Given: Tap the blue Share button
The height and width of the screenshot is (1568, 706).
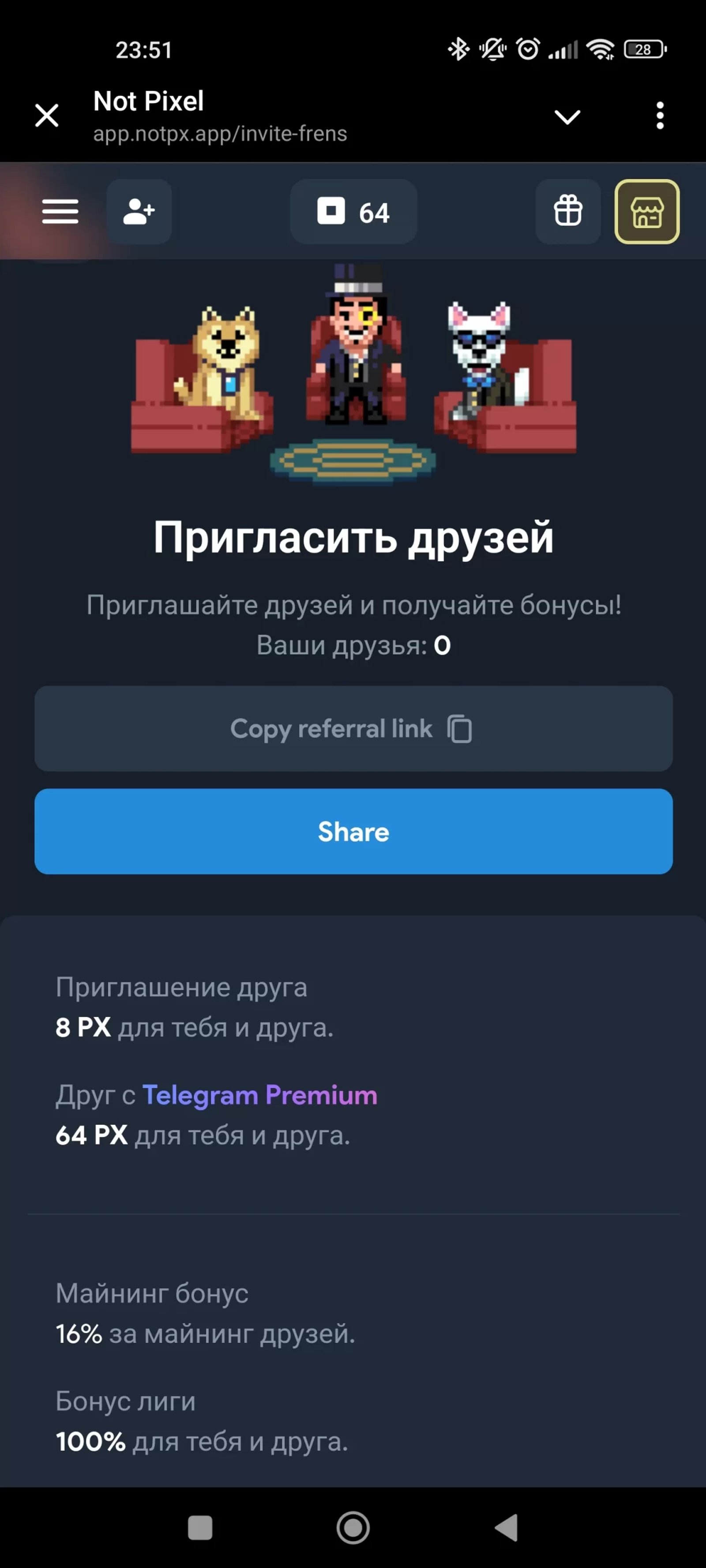Looking at the screenshot, I should click(353, 832).
